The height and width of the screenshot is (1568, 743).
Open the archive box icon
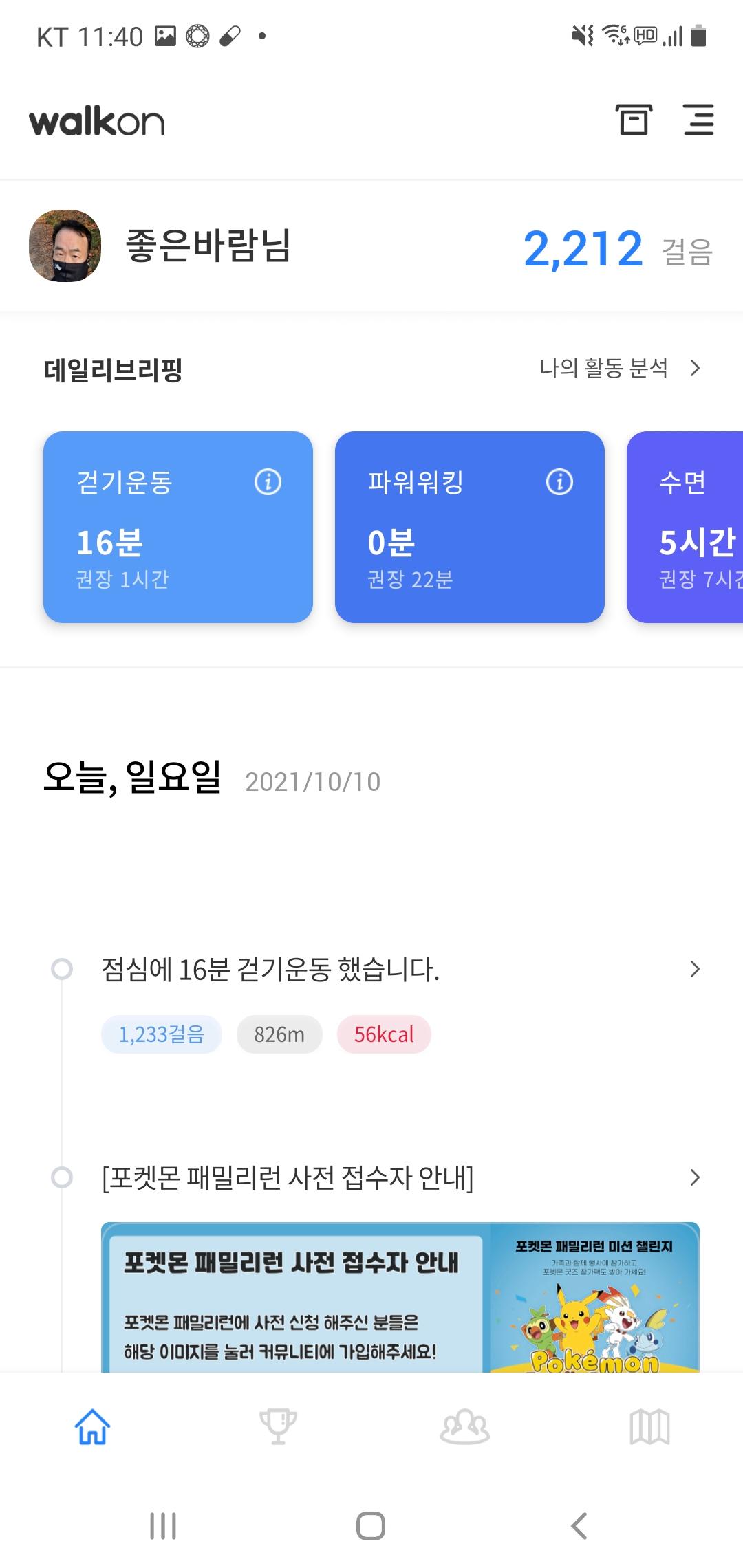tap(633, 121)
